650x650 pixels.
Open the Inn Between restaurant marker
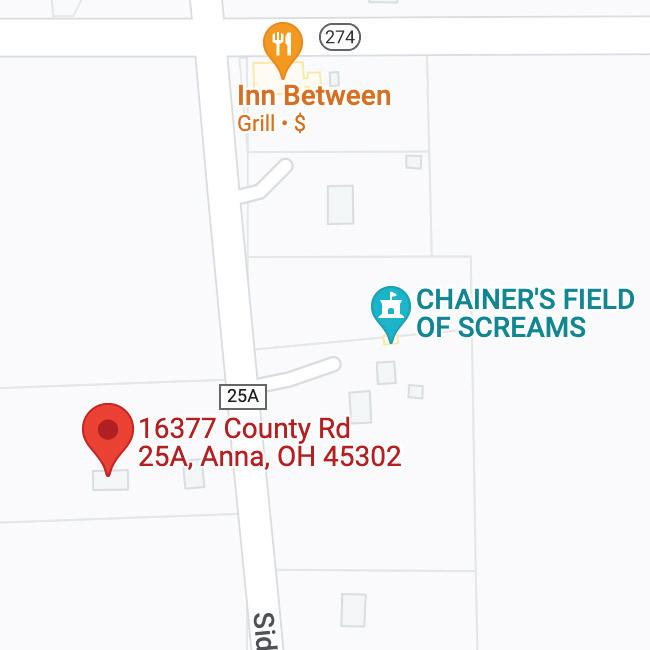tap(283, 45)
